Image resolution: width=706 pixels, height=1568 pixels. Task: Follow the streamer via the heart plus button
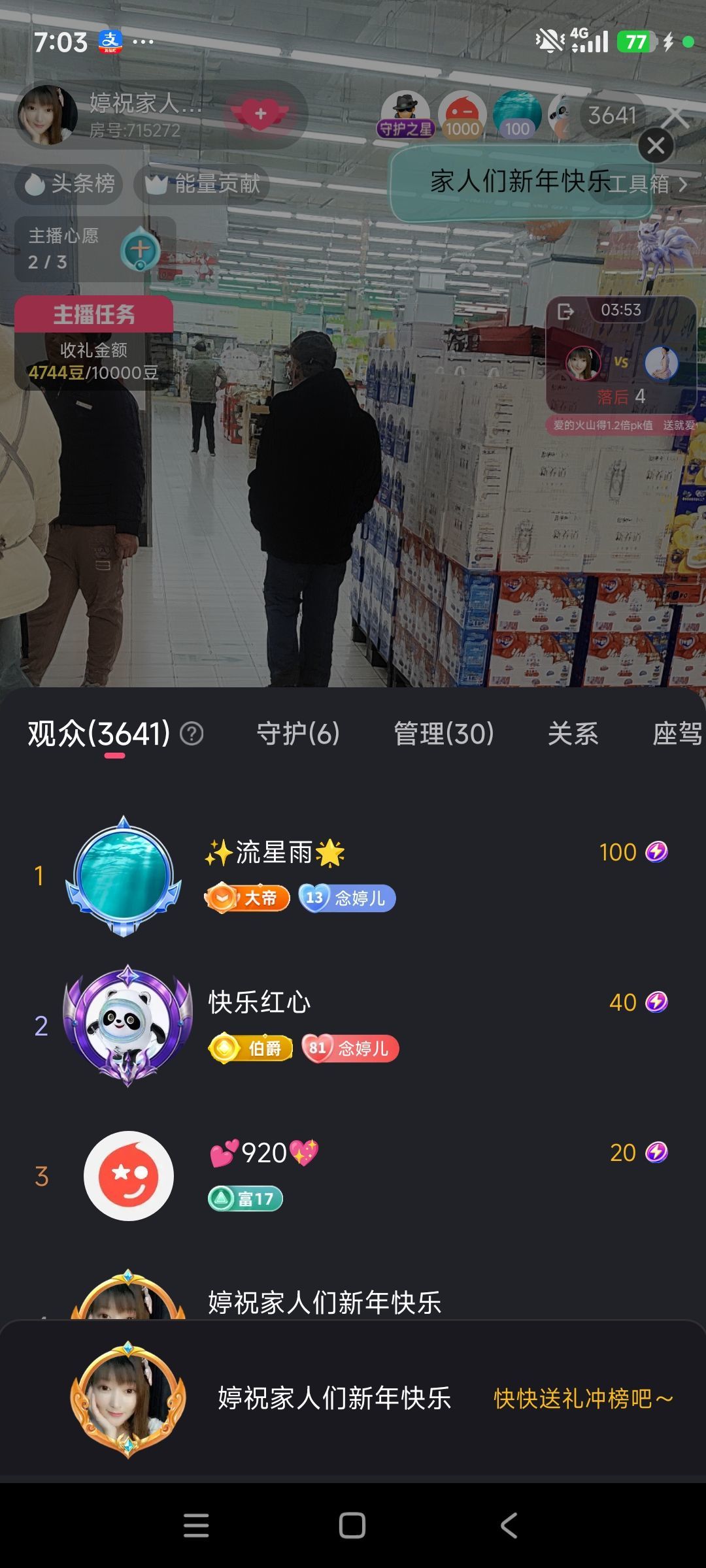coord(261,112)
